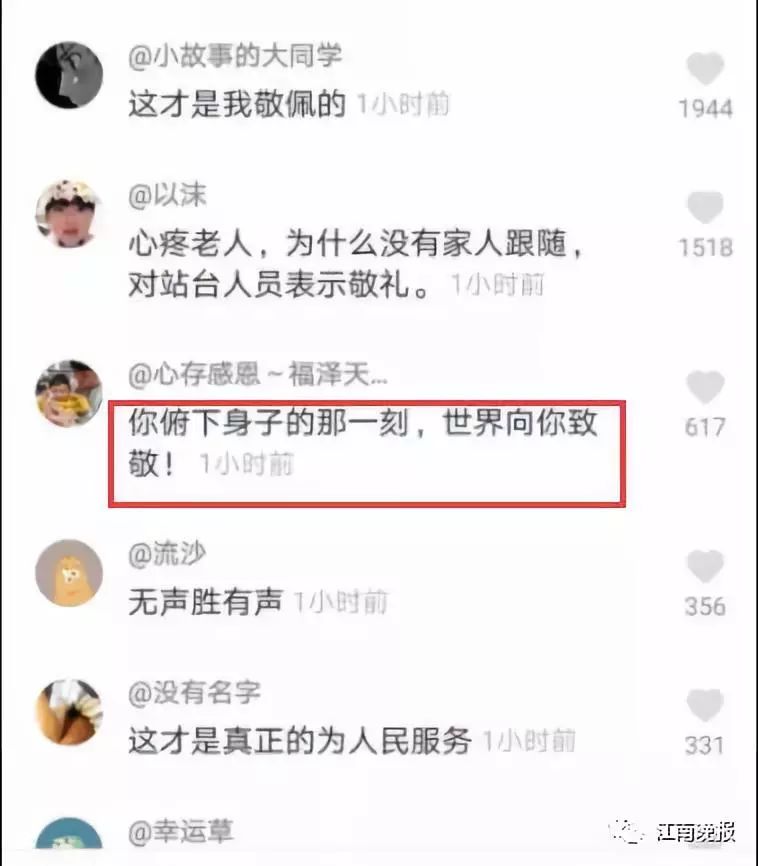758x866 pixels.
Task: Open 流沙's profile picture
Action: pos(69,573)
